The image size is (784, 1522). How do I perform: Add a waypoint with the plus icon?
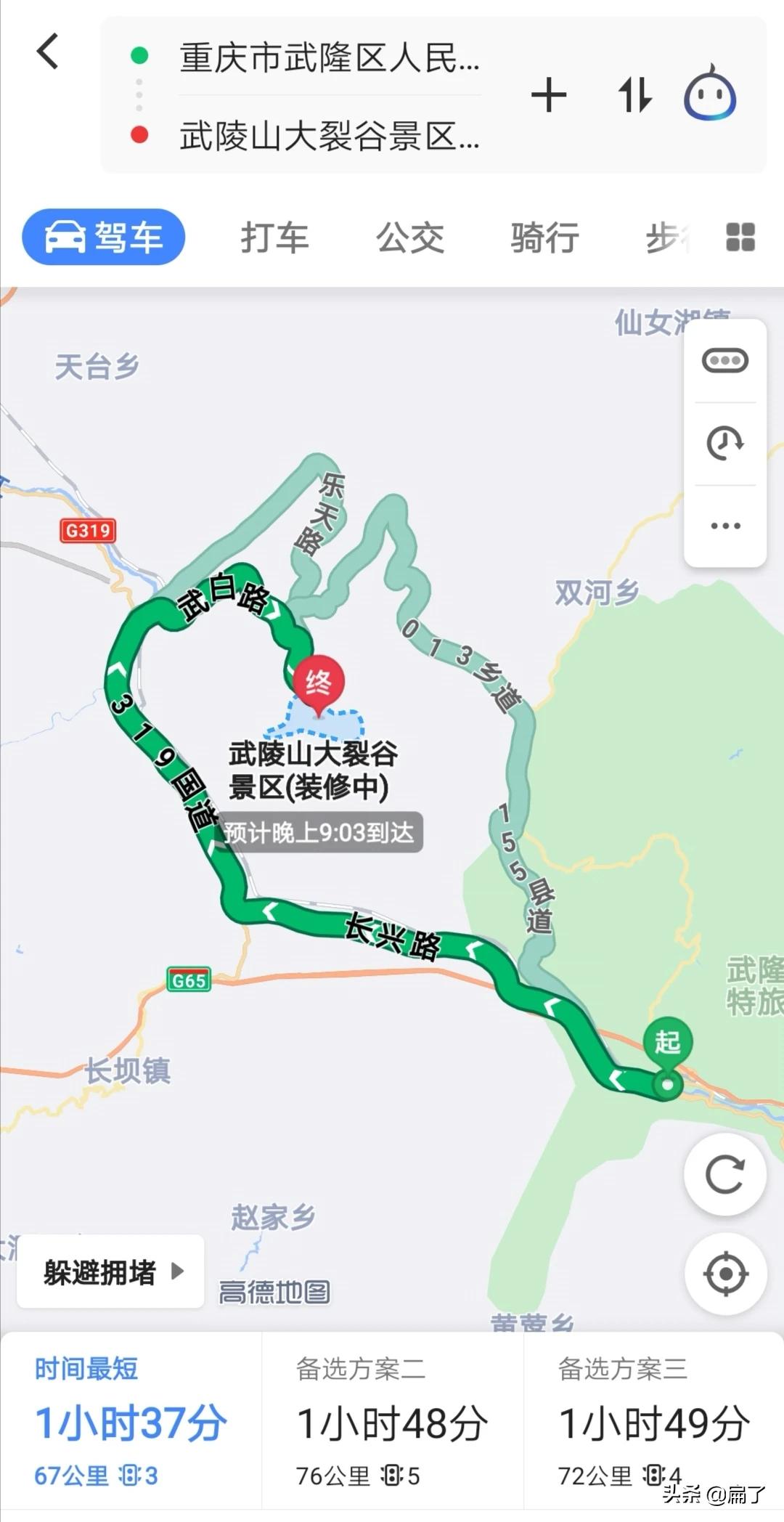click(x=549, y=95)
